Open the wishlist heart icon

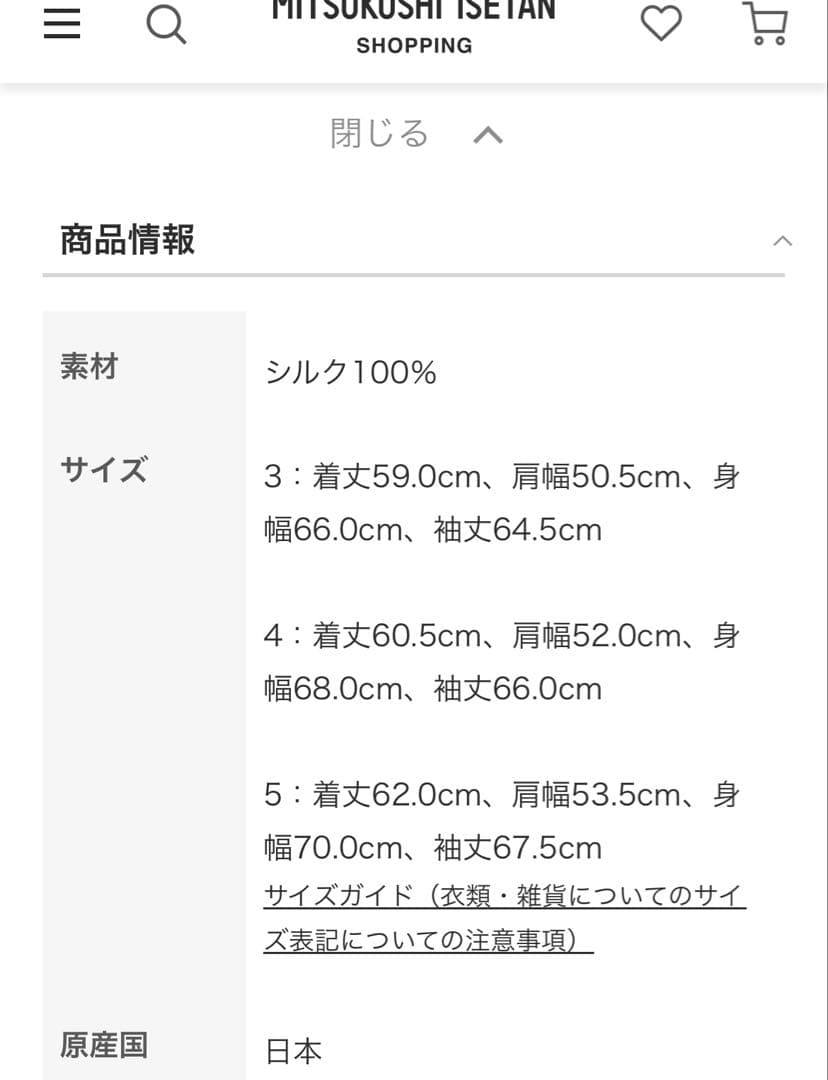click(661, 23)
